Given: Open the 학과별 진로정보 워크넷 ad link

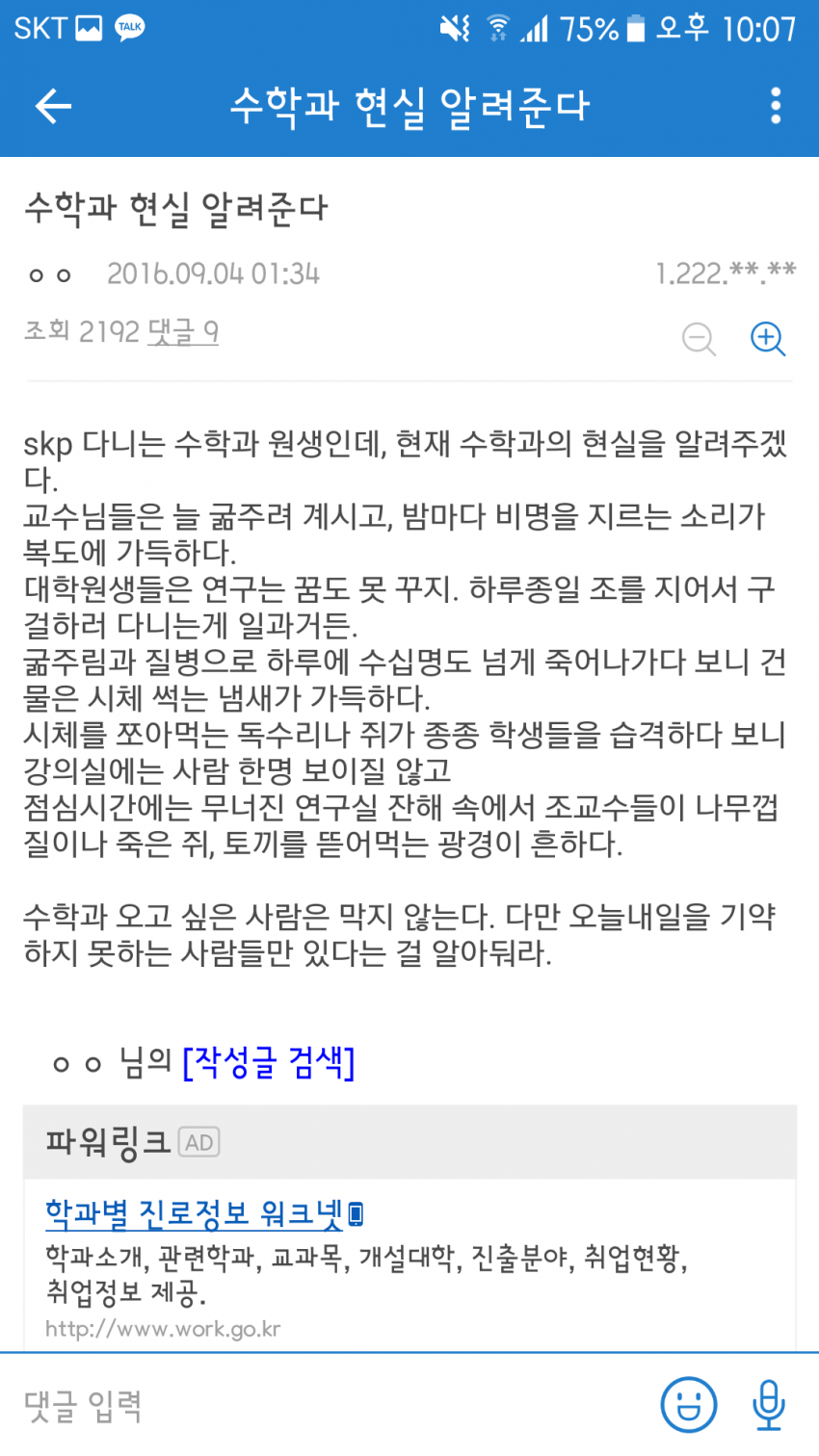Looking at the screenshot, I should coord(204,1213).
